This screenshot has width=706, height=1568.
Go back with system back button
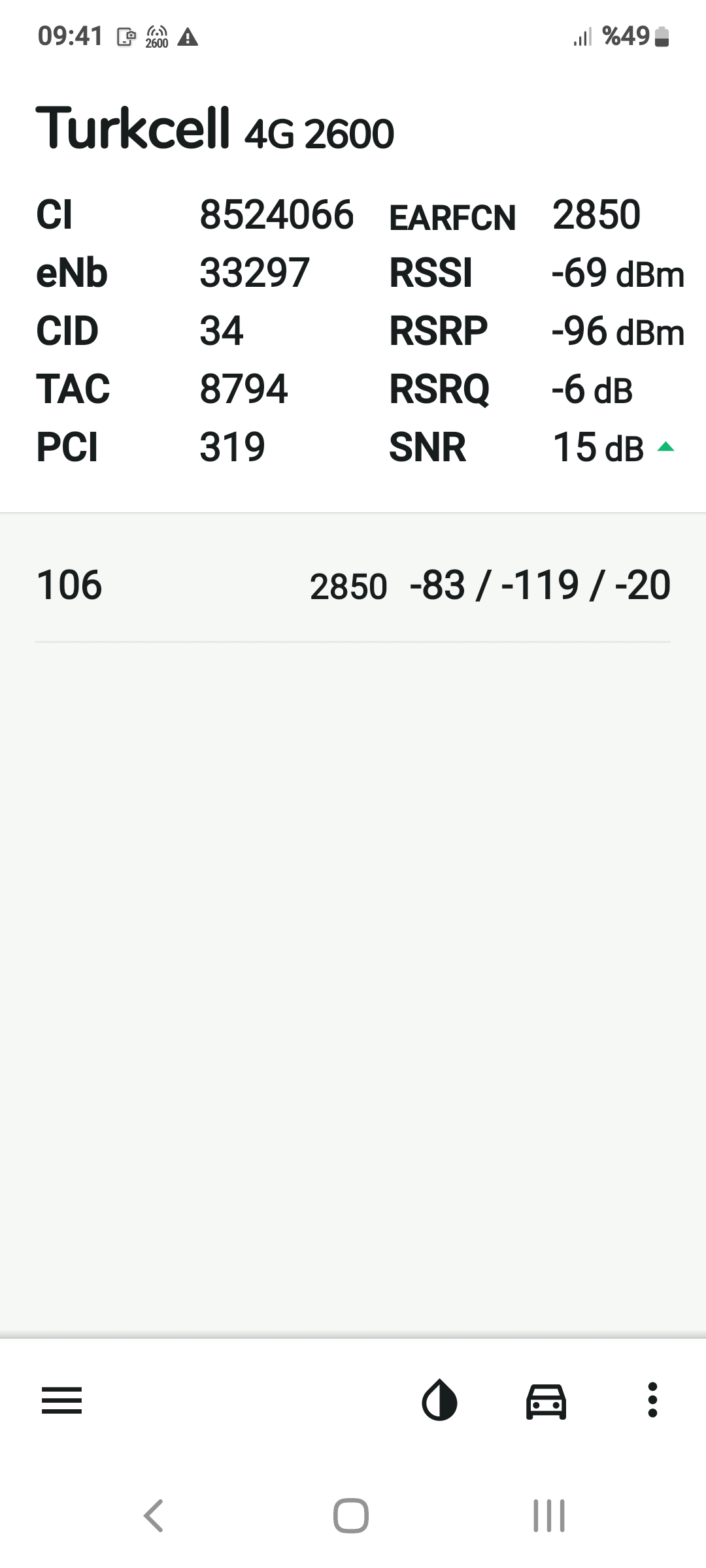click(x=154, y=1516)
